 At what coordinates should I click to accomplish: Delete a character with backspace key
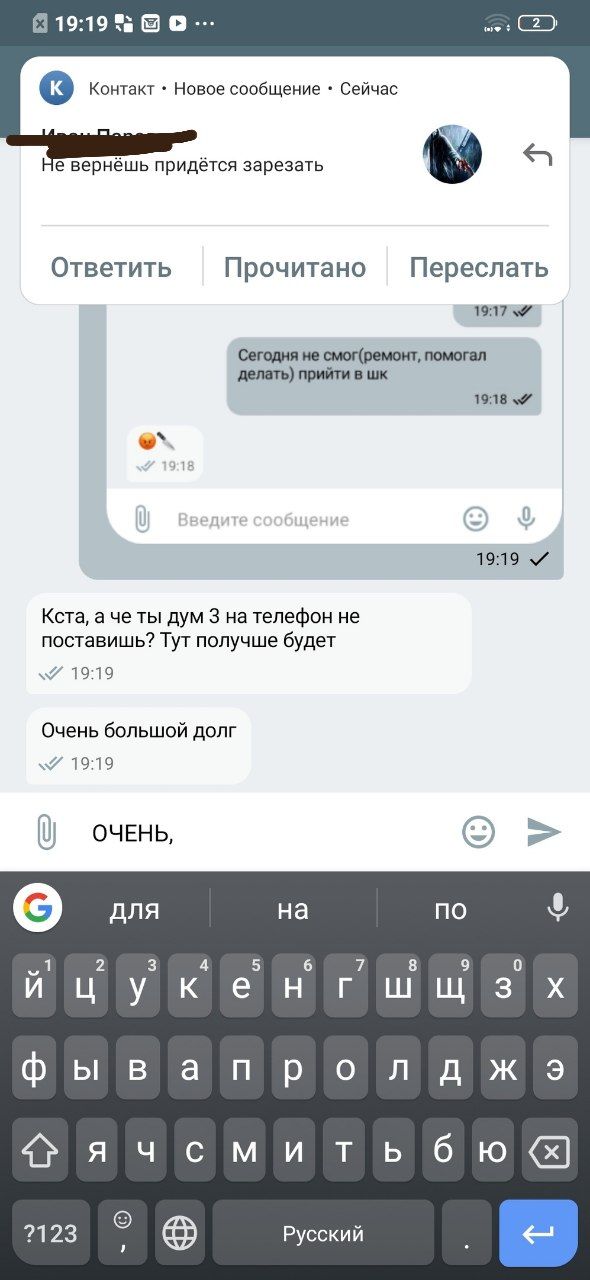pos(549,1152)
